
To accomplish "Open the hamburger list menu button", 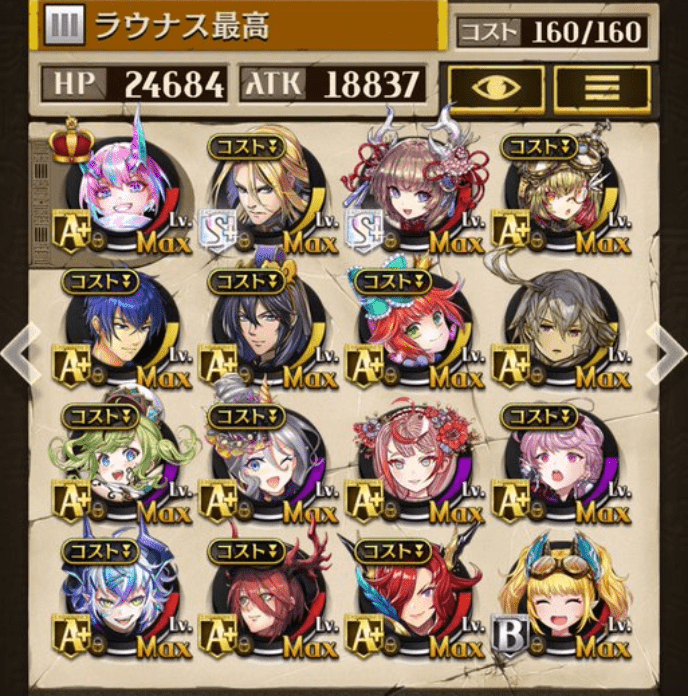I will tap(602, 88).
